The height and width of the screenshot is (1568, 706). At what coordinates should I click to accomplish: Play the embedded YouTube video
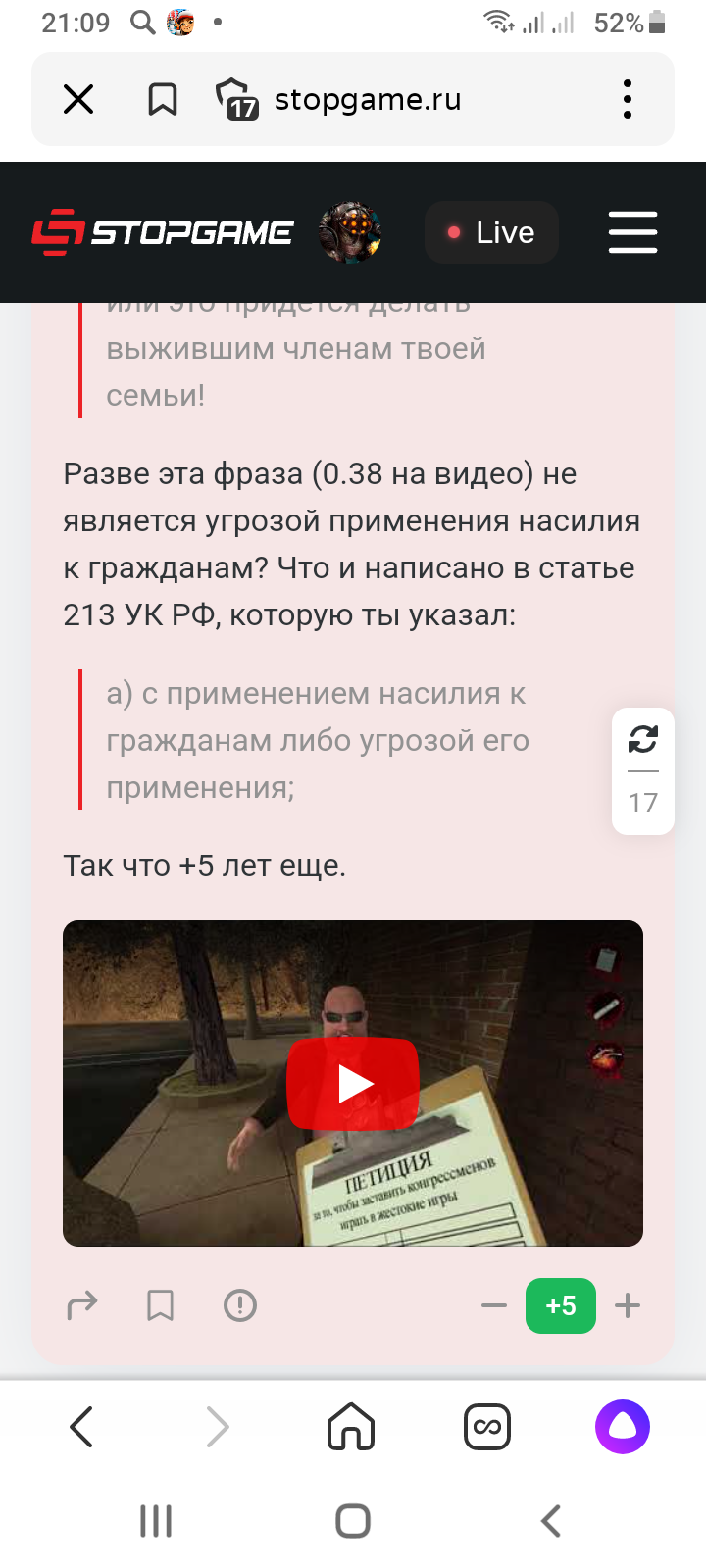pos(353,1084)
